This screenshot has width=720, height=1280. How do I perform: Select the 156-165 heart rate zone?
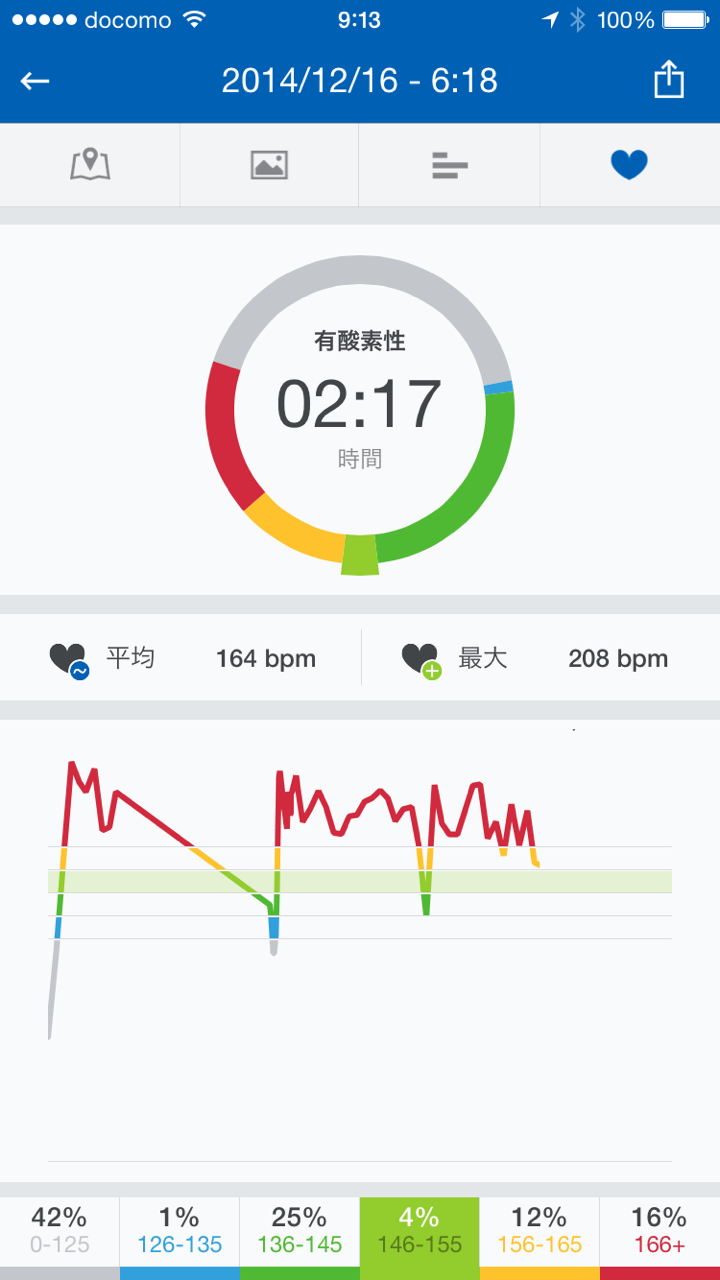[540, 1231]
